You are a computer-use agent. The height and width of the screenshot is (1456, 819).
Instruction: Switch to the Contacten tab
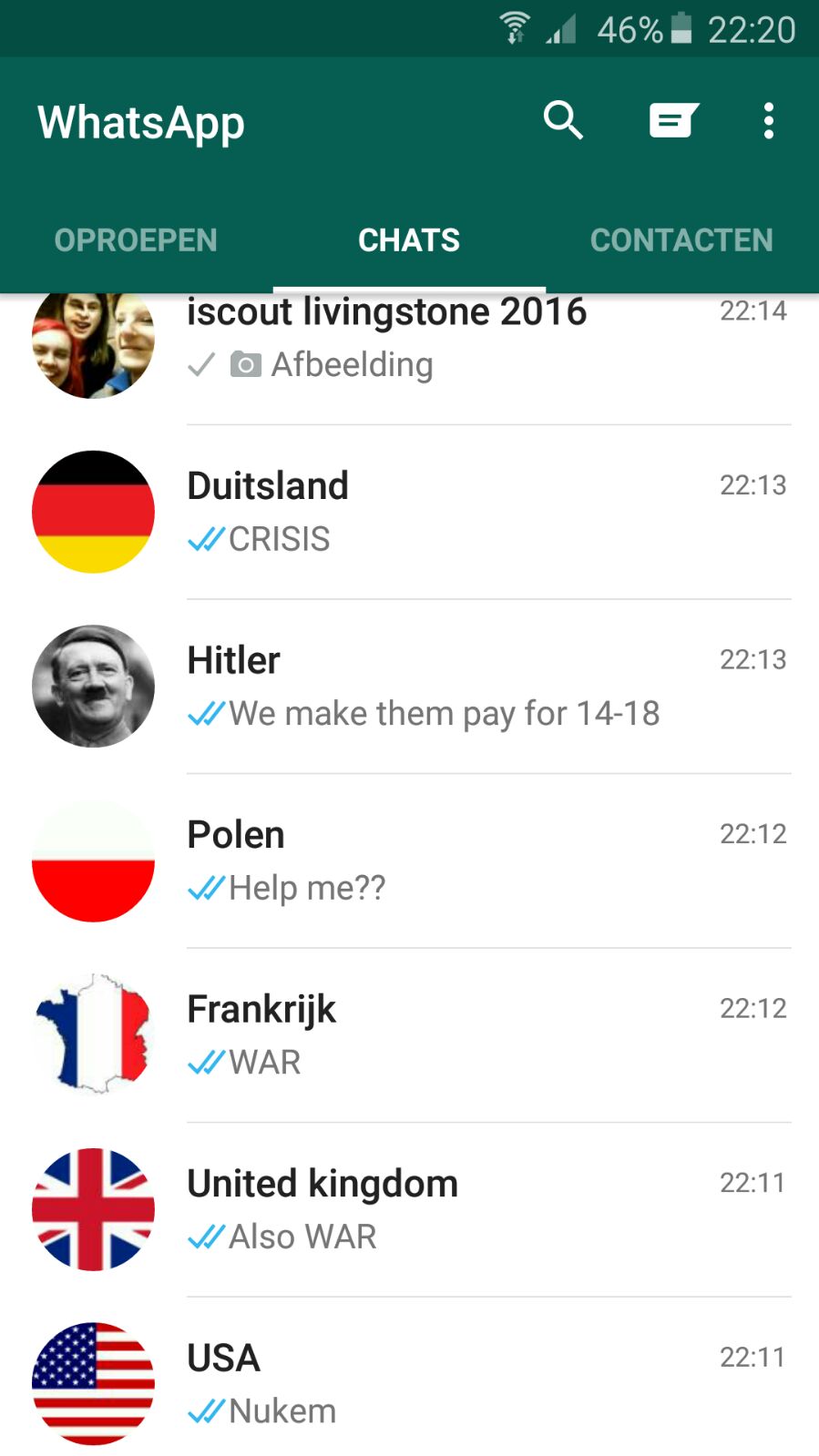click(x=681, y=240)
